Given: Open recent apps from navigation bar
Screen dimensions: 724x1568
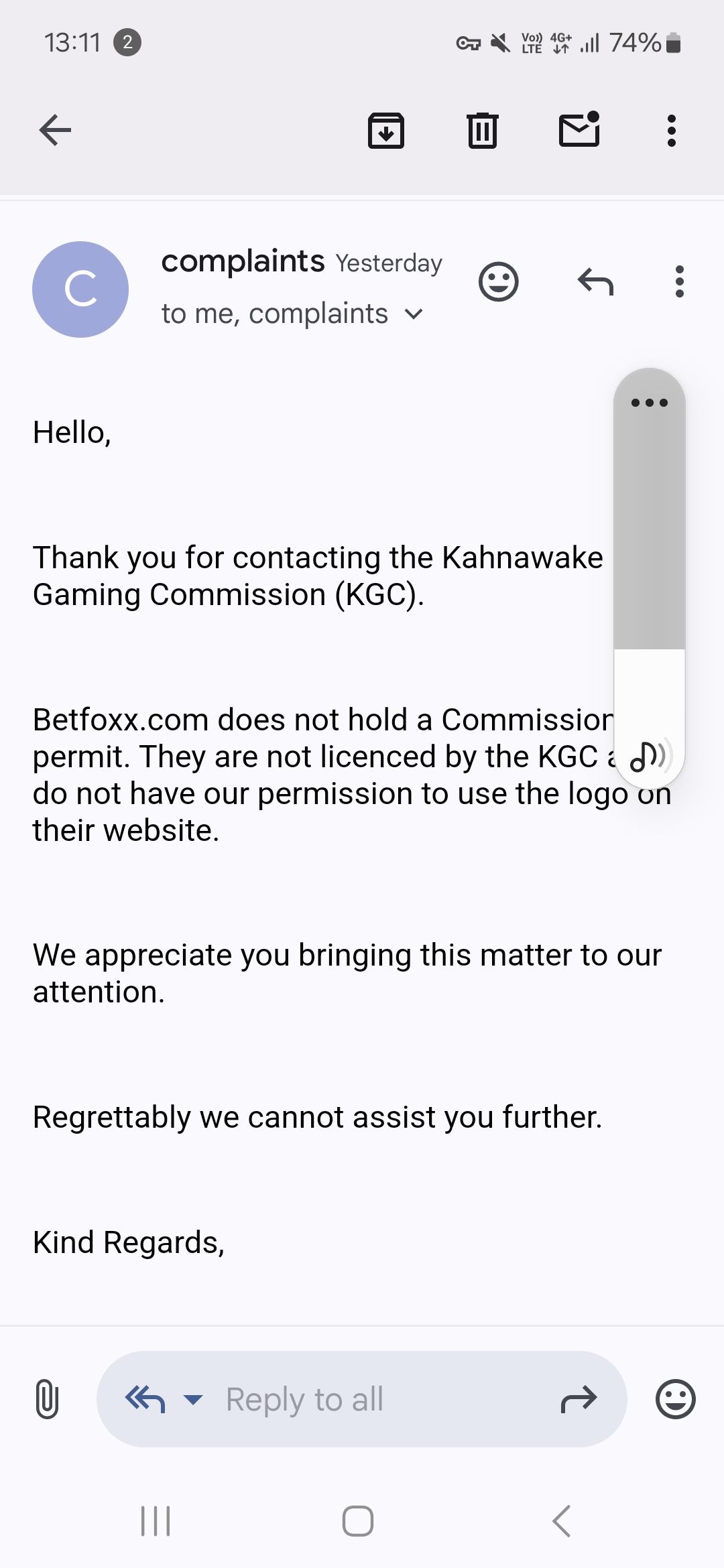Looking at the screenshot, I should [x=156, y=1520].
